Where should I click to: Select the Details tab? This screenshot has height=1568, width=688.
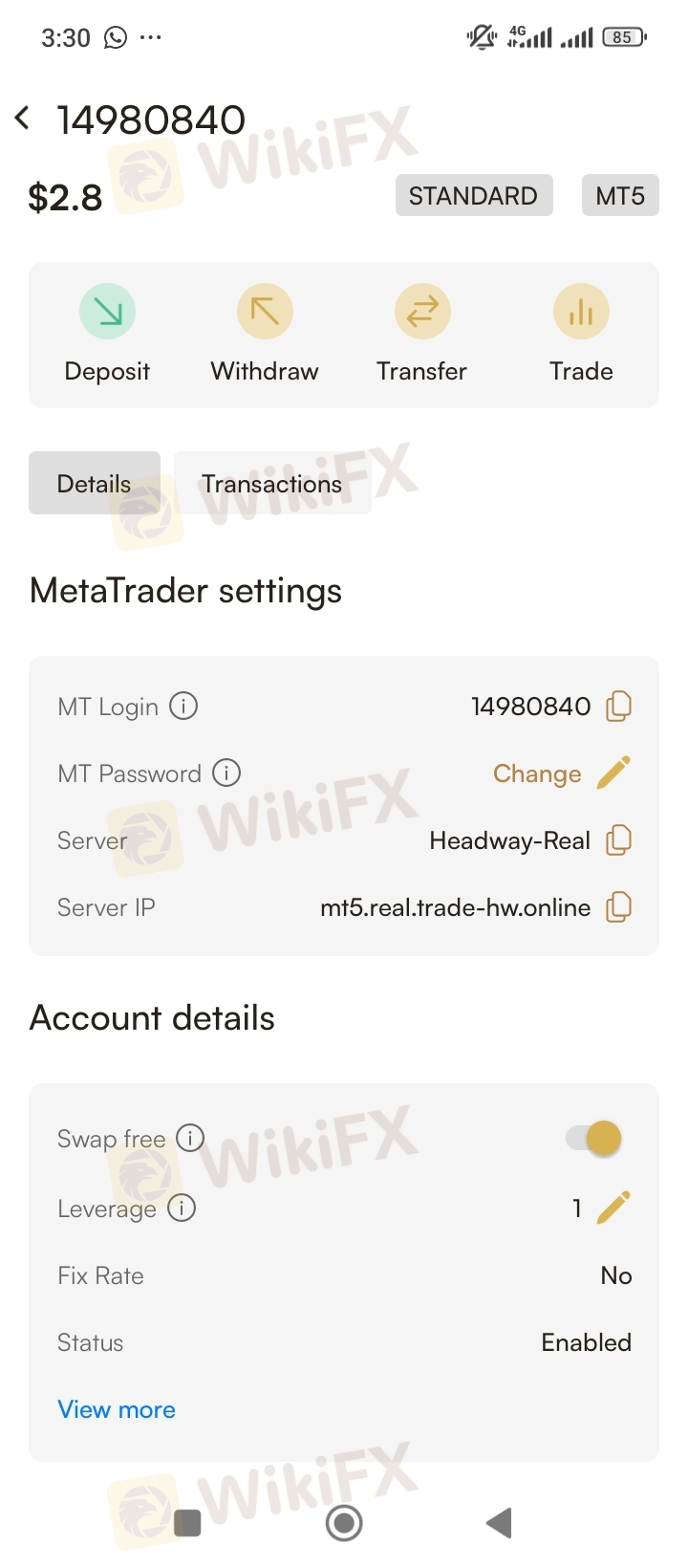[x=95, y=483]
